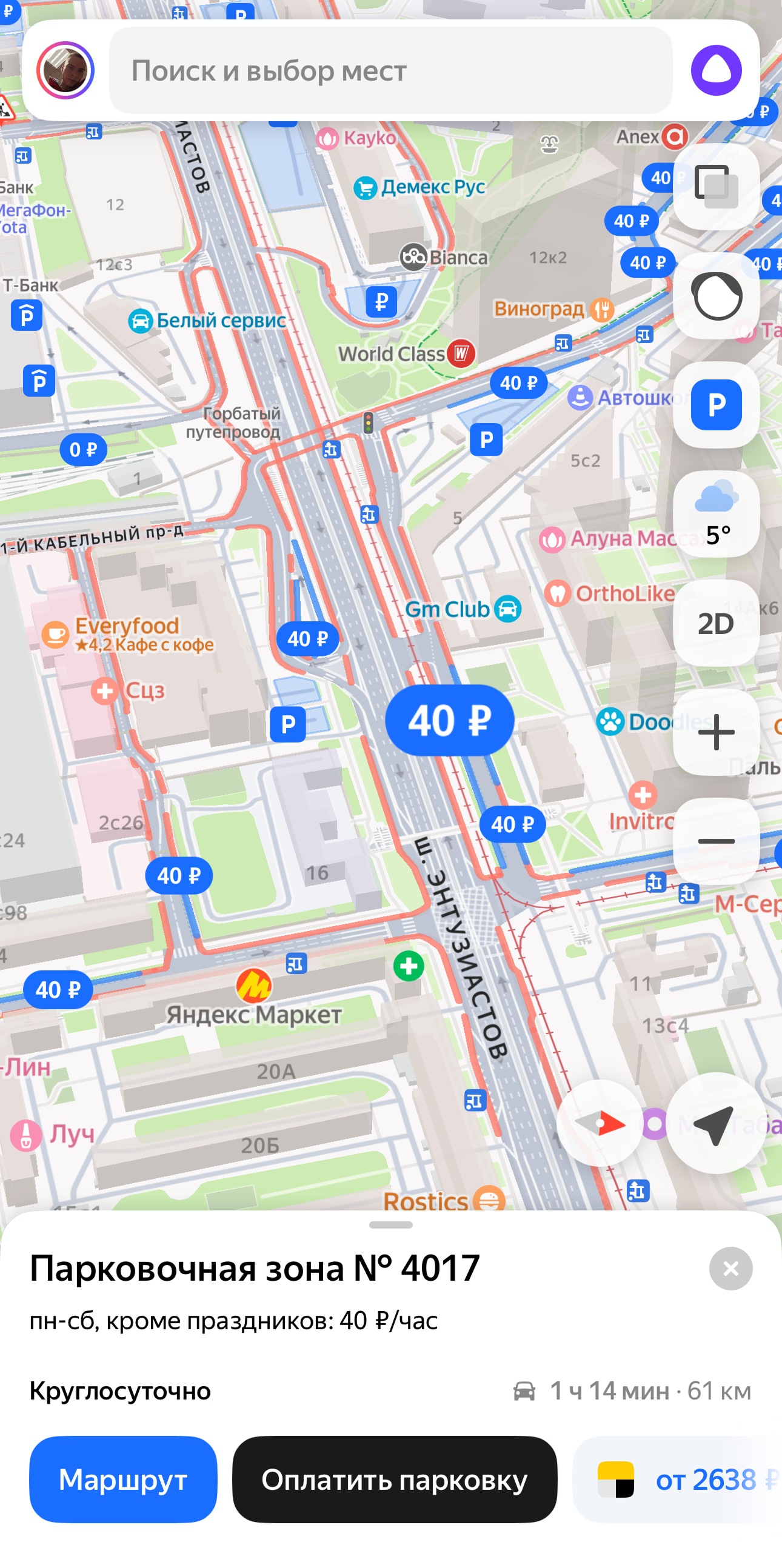Select the 0 ₽ parking marker
The height and width of the screenshot is (1568, 782).
click(x=84, y=450)
